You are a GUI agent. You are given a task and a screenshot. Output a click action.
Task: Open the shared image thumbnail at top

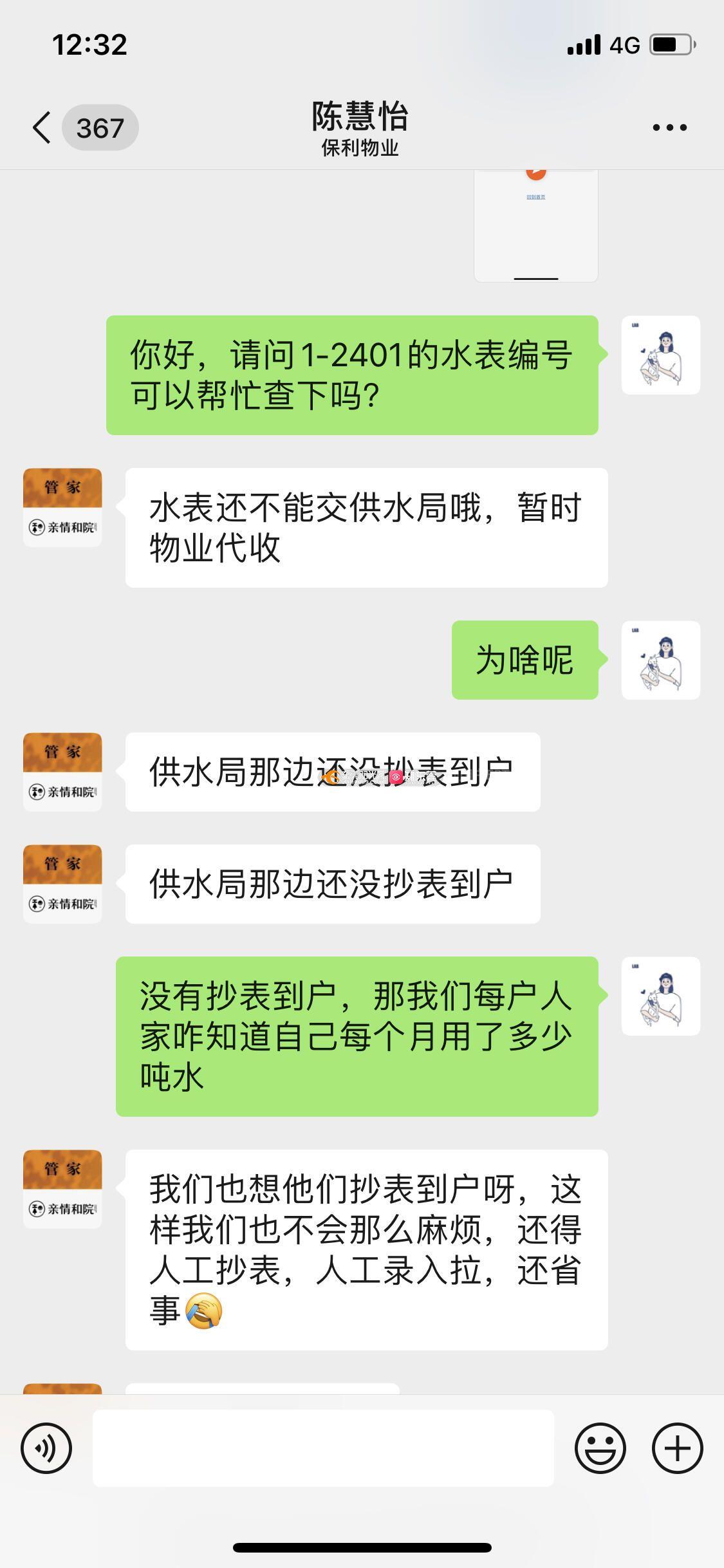535,225
